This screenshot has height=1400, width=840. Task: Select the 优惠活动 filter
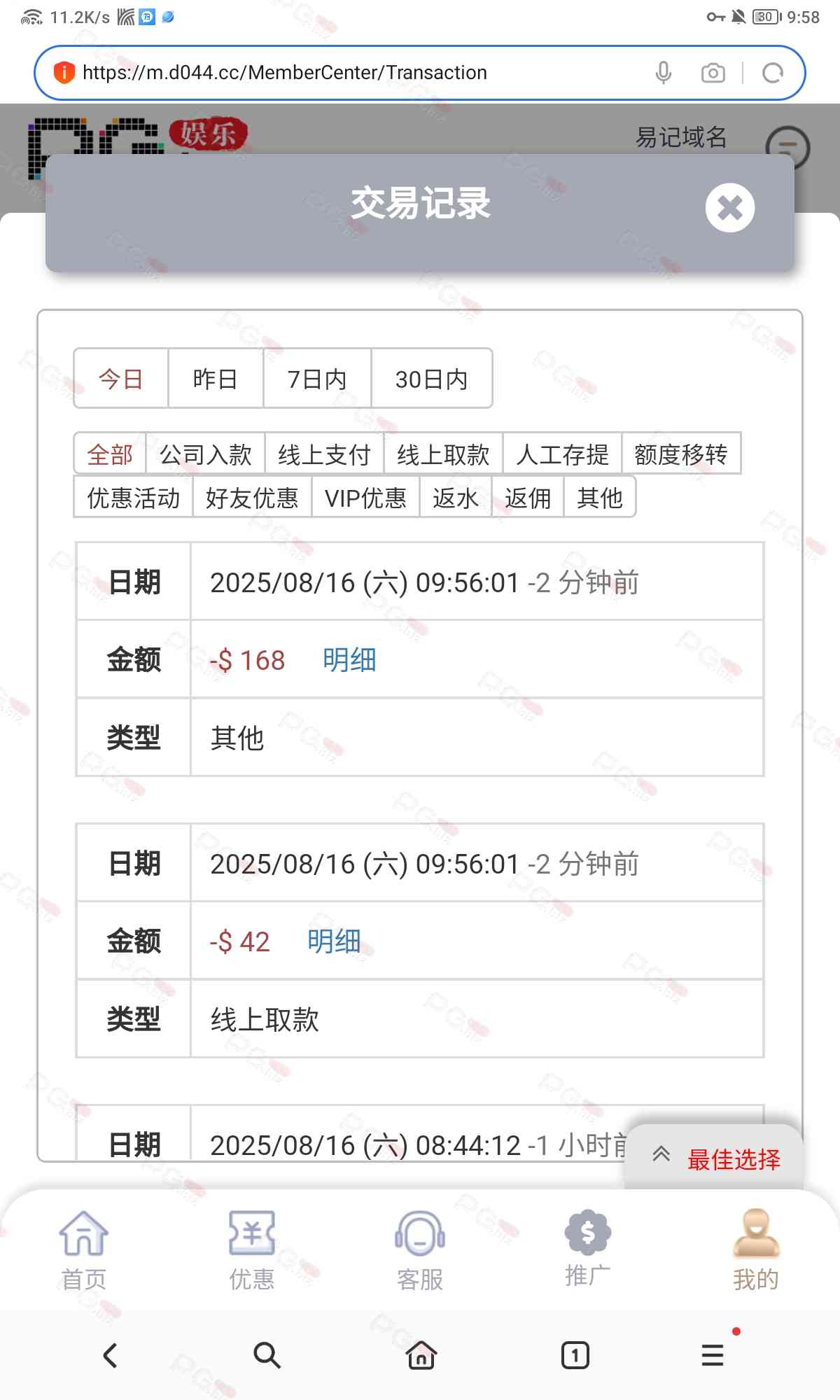133,498
